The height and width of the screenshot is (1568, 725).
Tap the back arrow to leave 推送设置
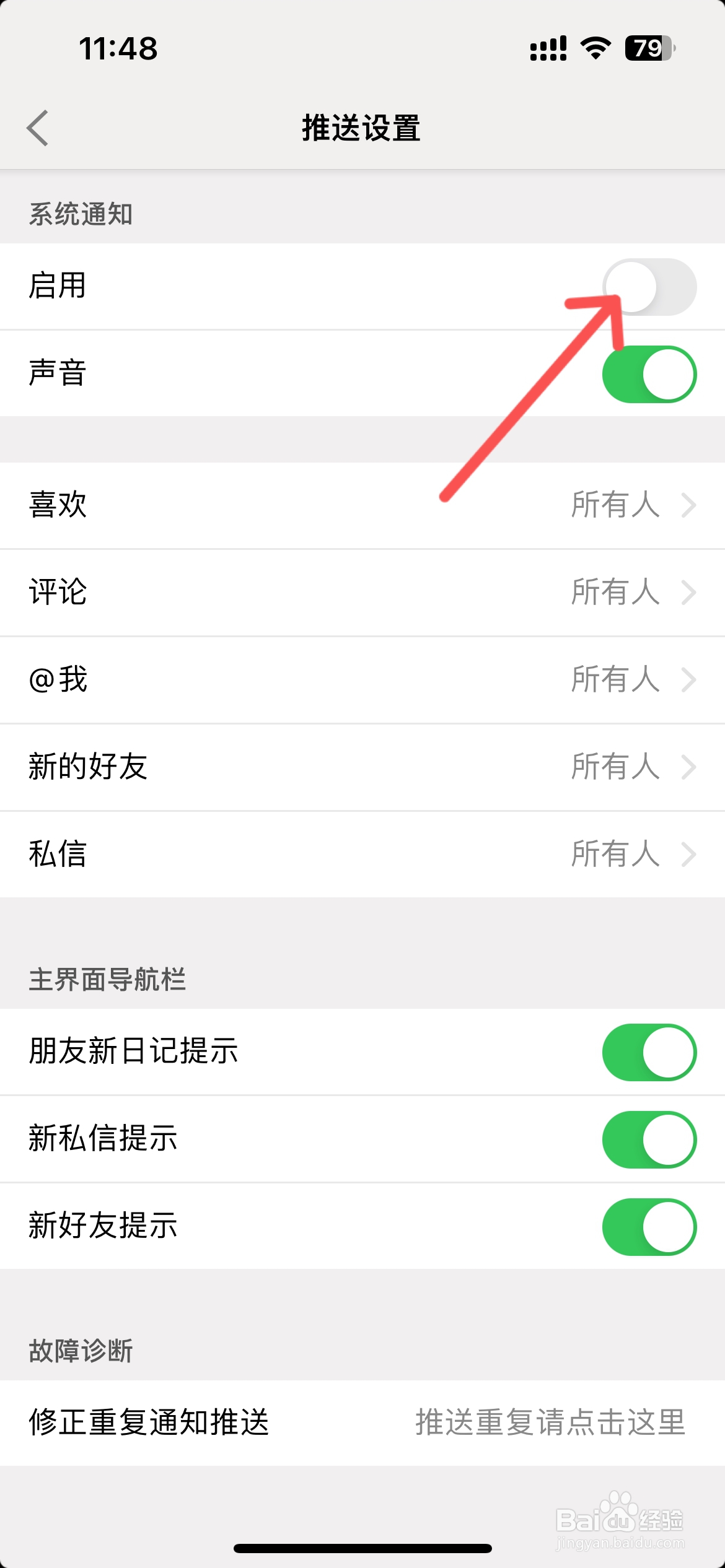click(38, 128)
